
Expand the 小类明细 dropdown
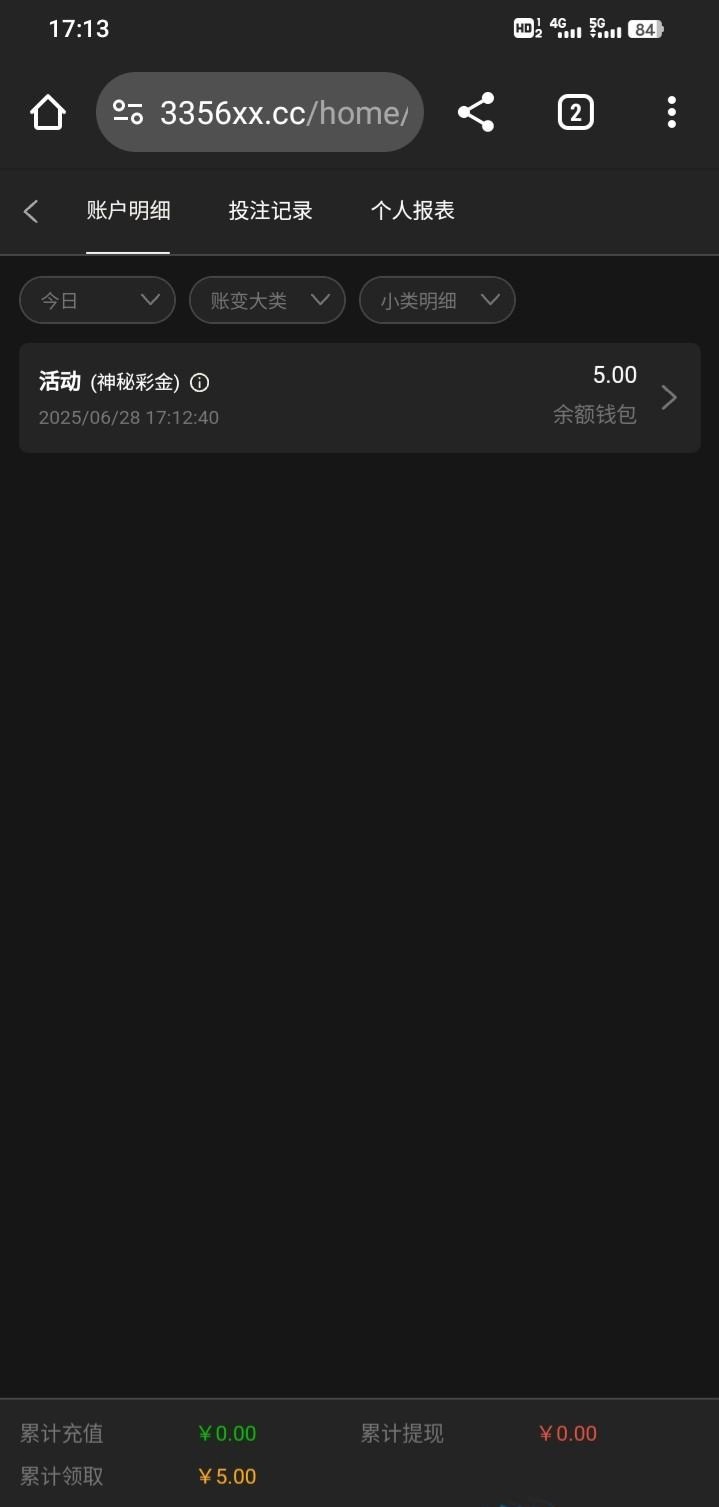click(x=437, y=300)
